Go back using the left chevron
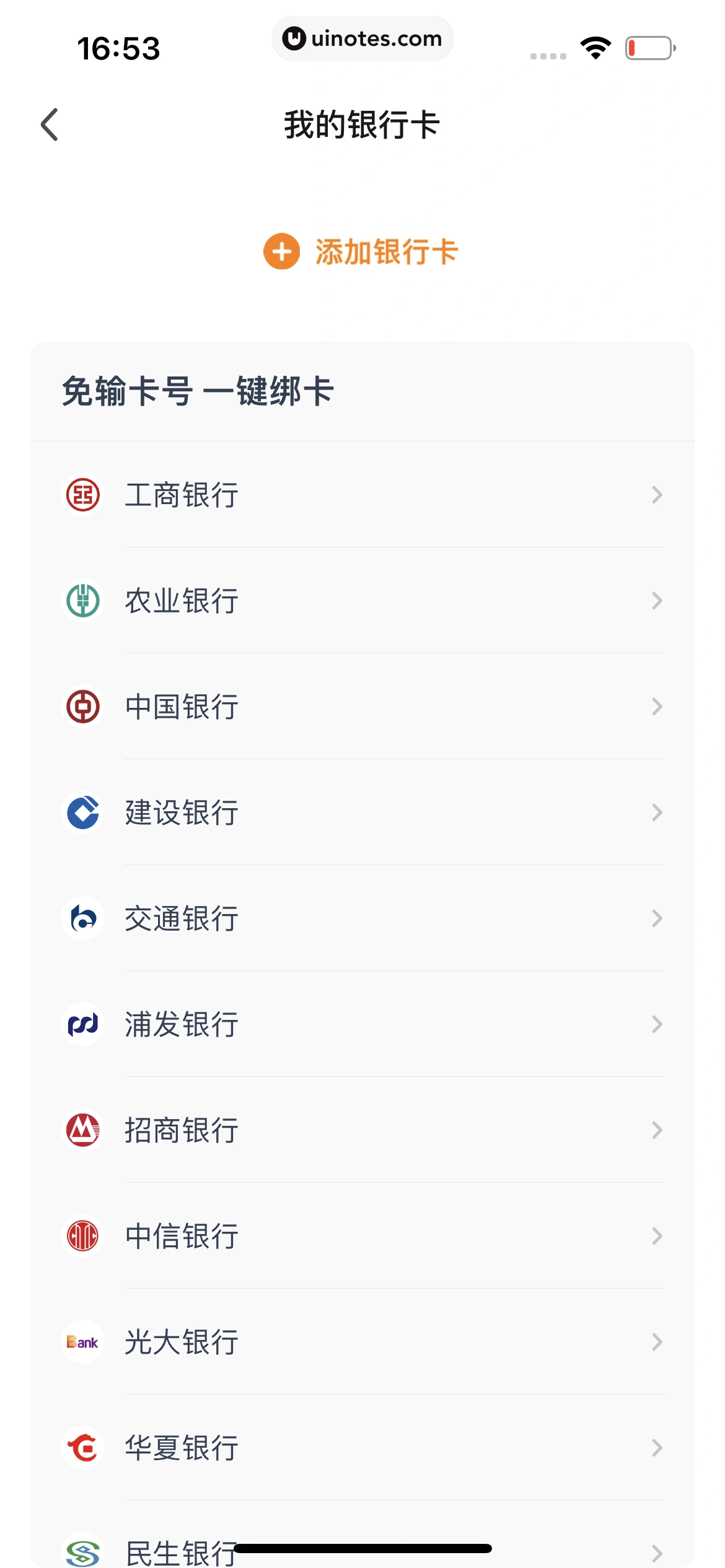Viewport: 725px width, 1568px height. pos(50,124)
